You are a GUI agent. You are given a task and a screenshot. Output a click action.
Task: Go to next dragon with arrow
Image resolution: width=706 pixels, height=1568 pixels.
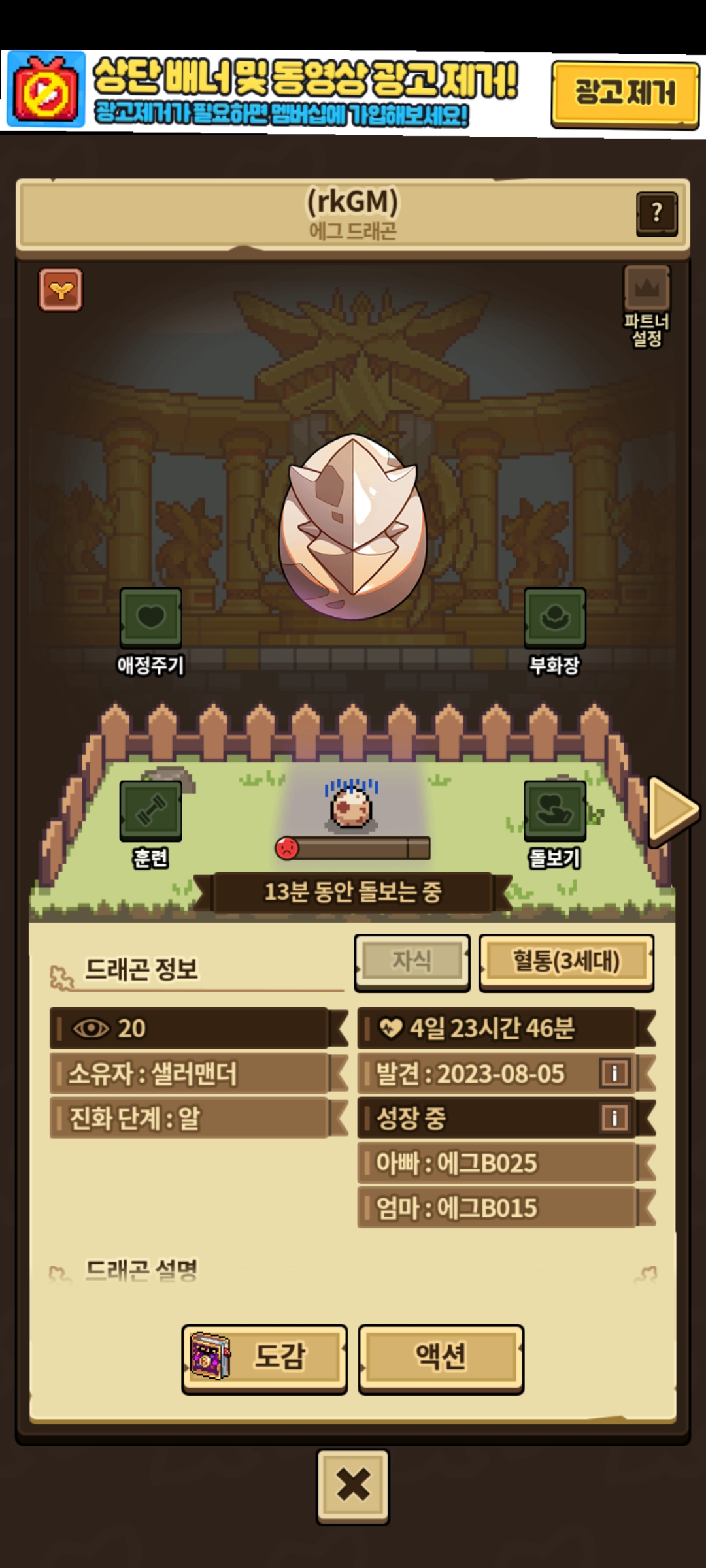click(x=673, y=810)
